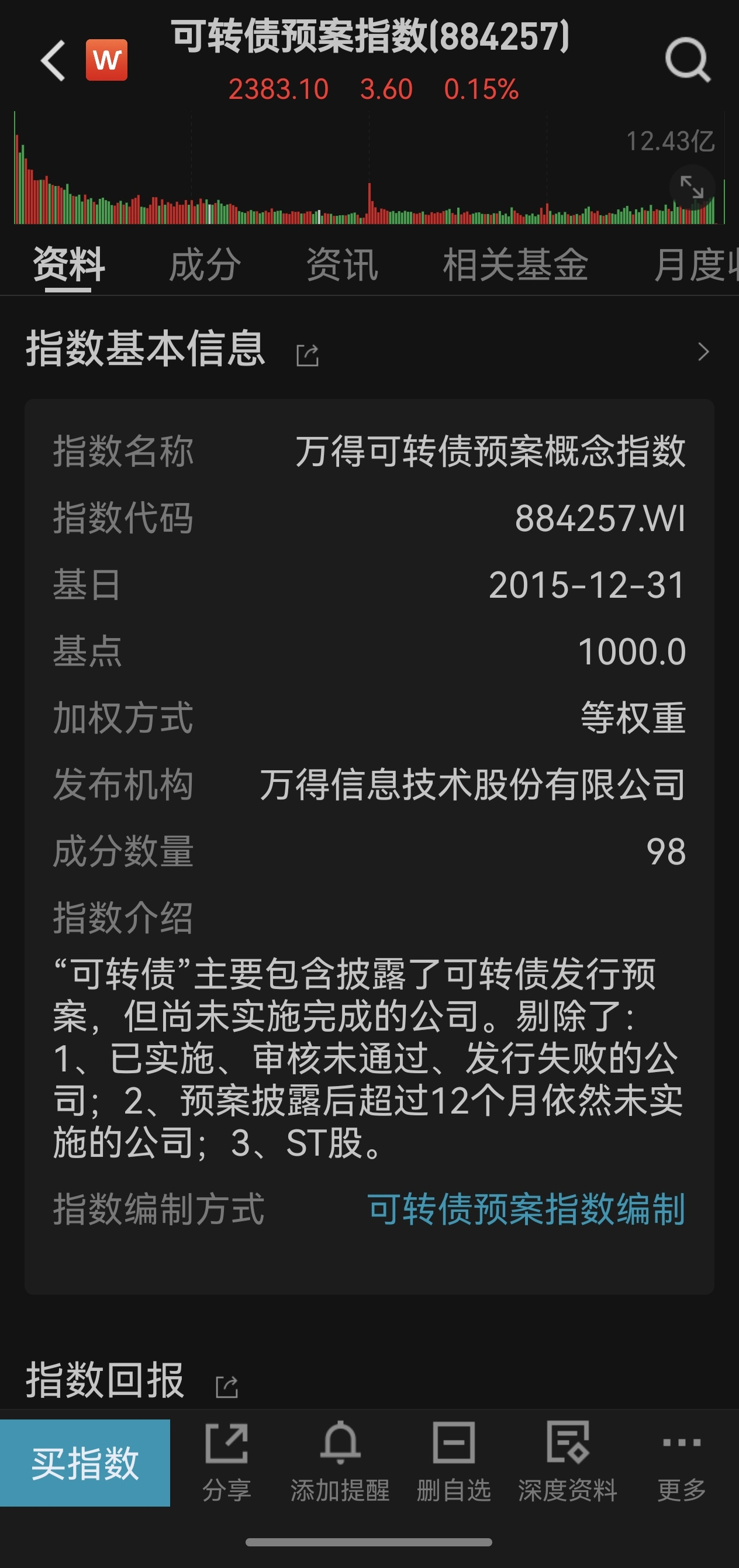Open the search magnifier icon
This screenshot has width=739, height=1568.
click(x=687, y=60)
